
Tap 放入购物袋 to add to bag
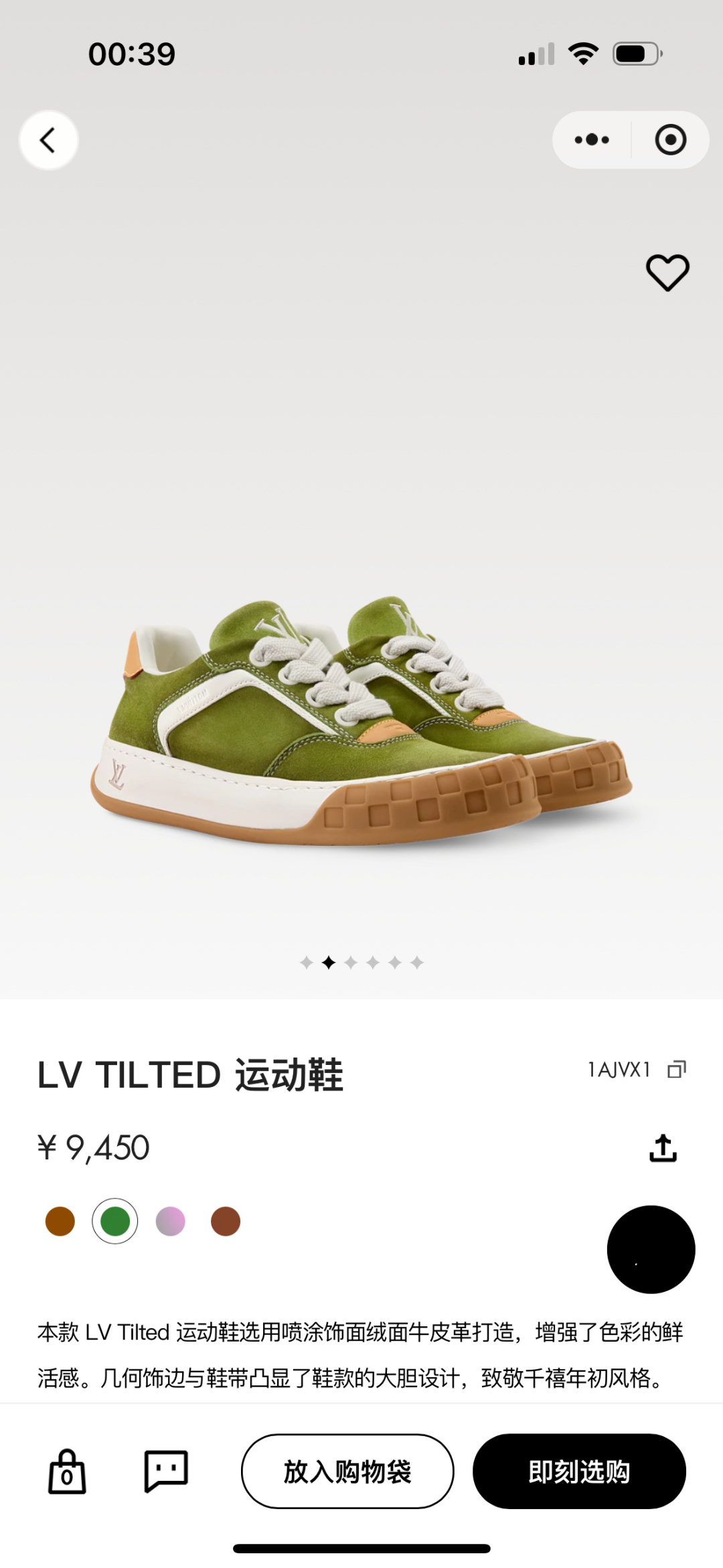point(347,1472)
